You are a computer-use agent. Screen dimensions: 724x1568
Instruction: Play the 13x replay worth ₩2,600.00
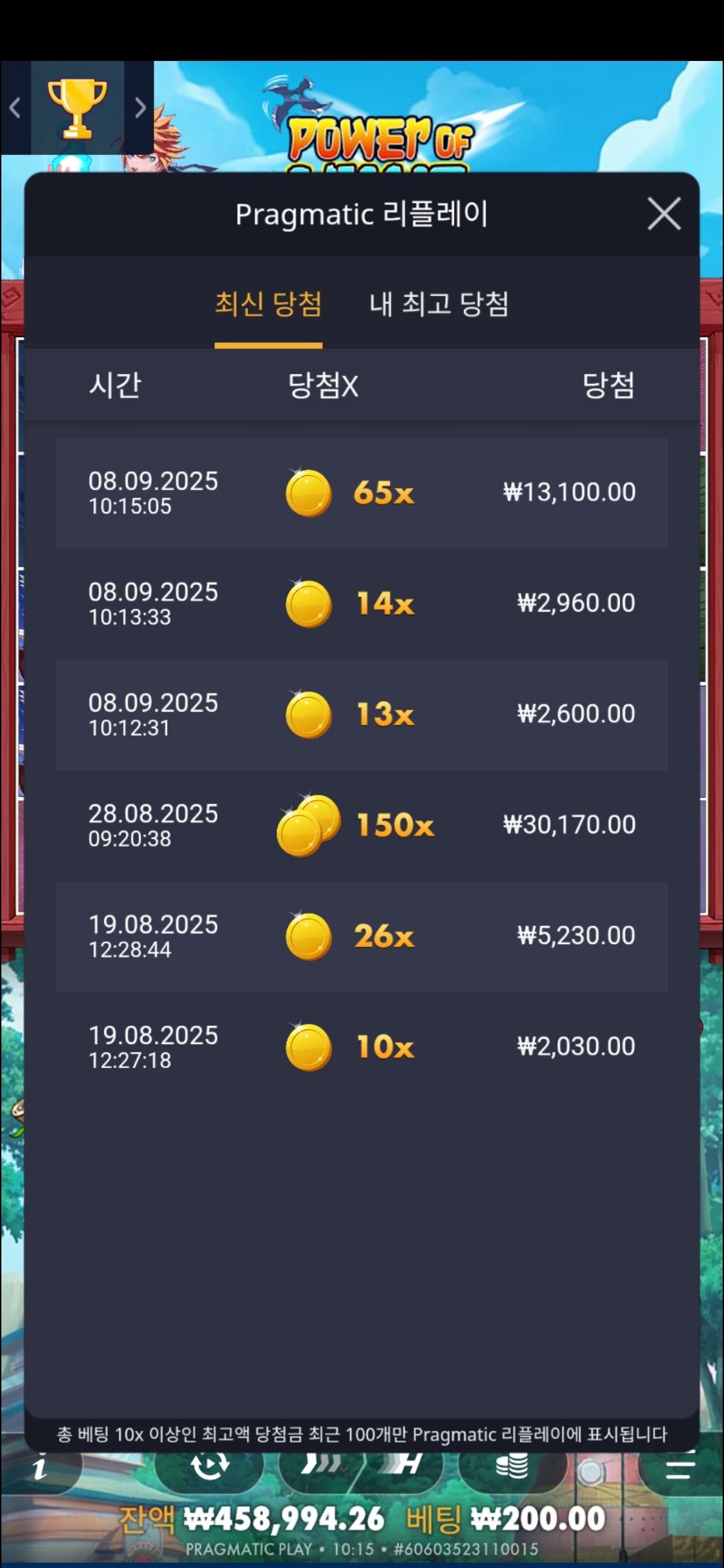click(x=362, y=714)
